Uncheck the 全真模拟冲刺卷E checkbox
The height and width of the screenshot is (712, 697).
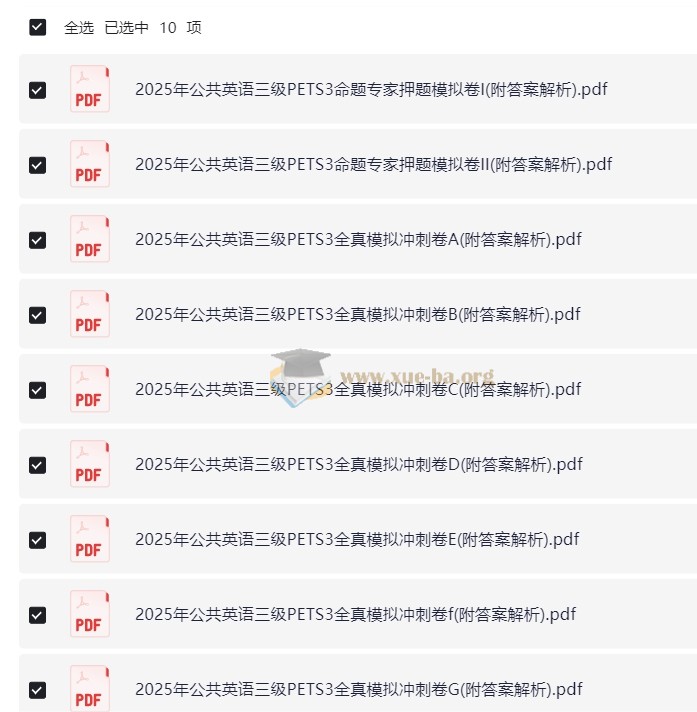point(38,540)
